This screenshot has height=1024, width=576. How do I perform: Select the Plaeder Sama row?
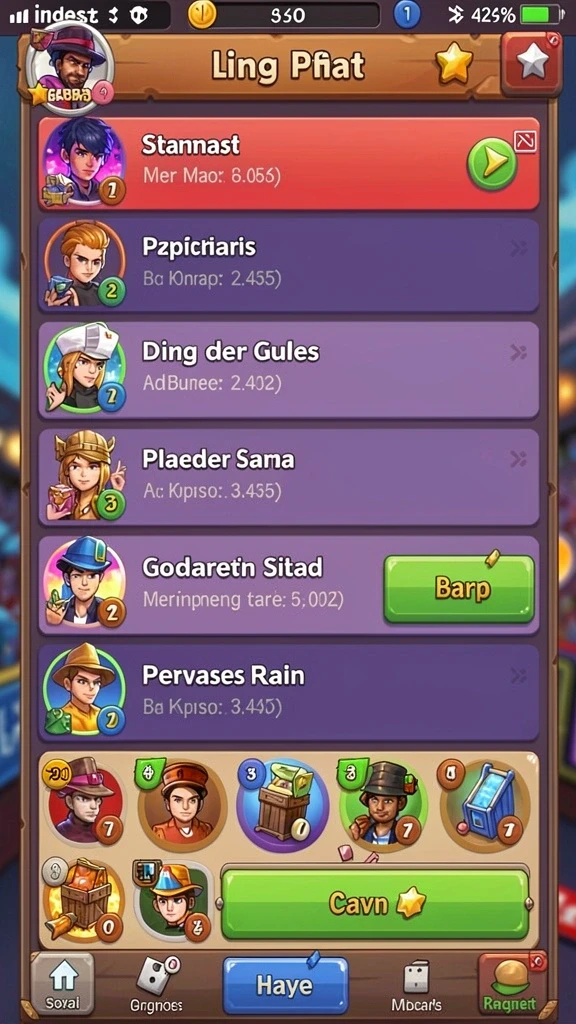coord(289,477)
